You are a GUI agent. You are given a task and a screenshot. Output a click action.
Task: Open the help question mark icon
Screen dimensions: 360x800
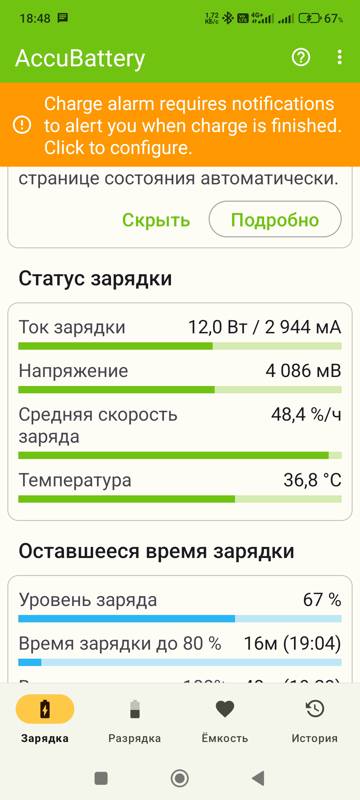[x=301, y=58]
